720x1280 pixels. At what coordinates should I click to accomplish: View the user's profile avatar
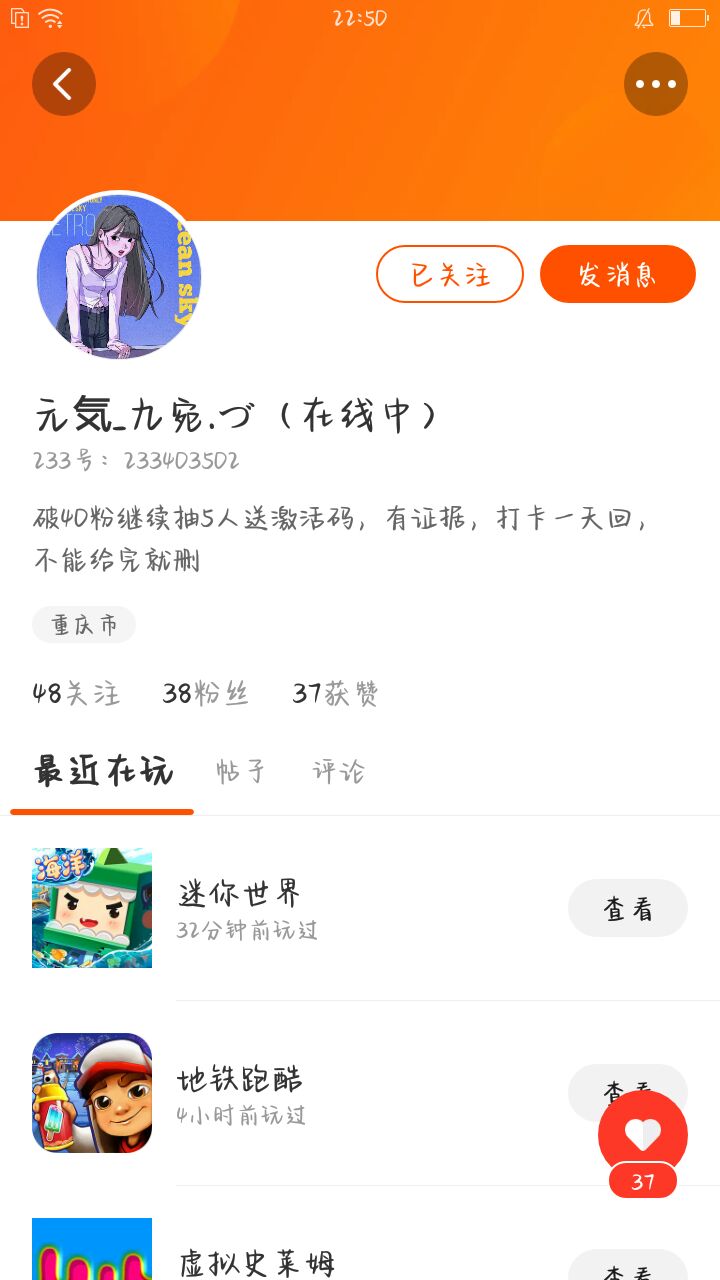click(119, 276)
